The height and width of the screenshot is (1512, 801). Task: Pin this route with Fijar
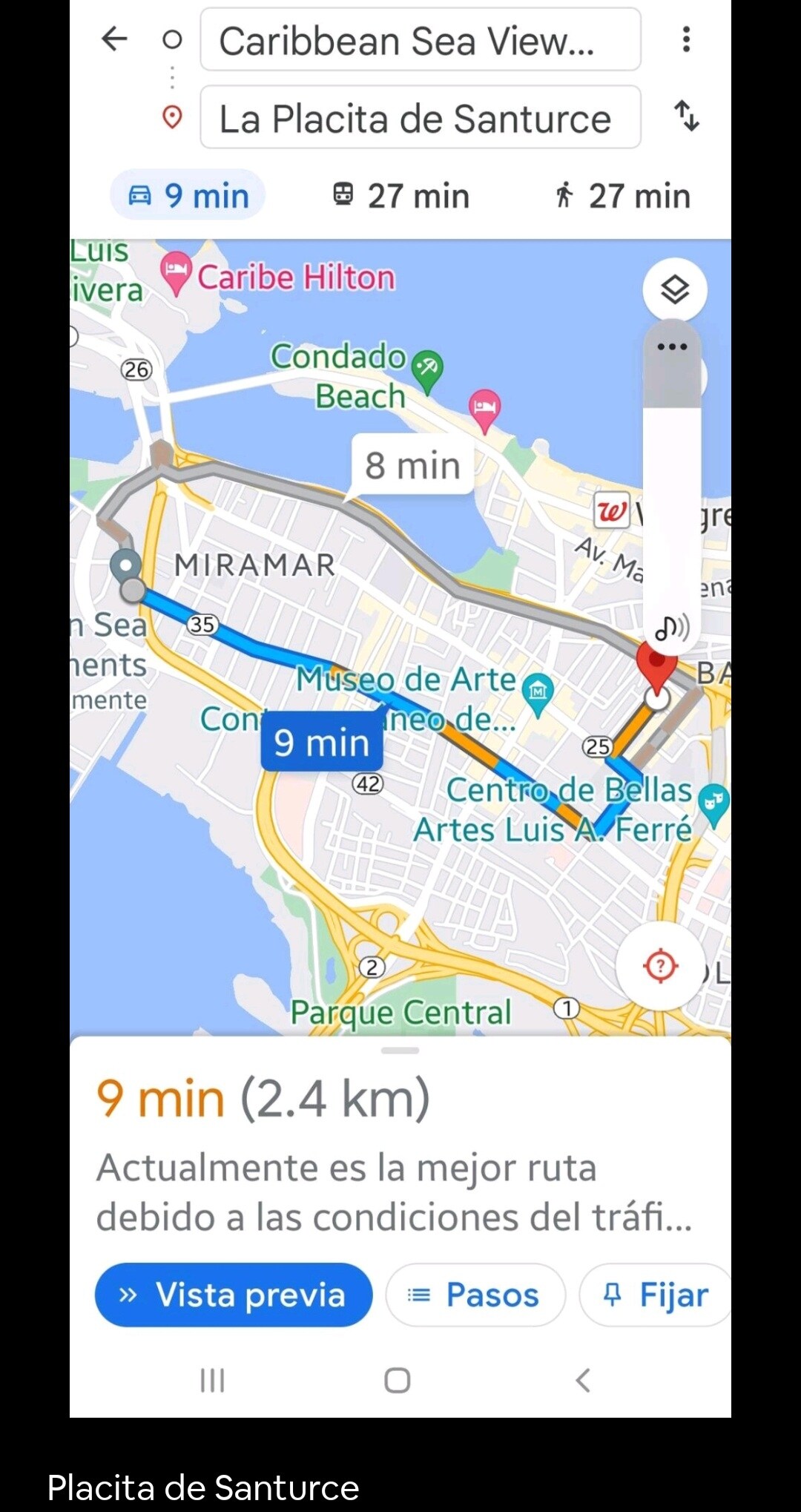tap(656, 1295)
